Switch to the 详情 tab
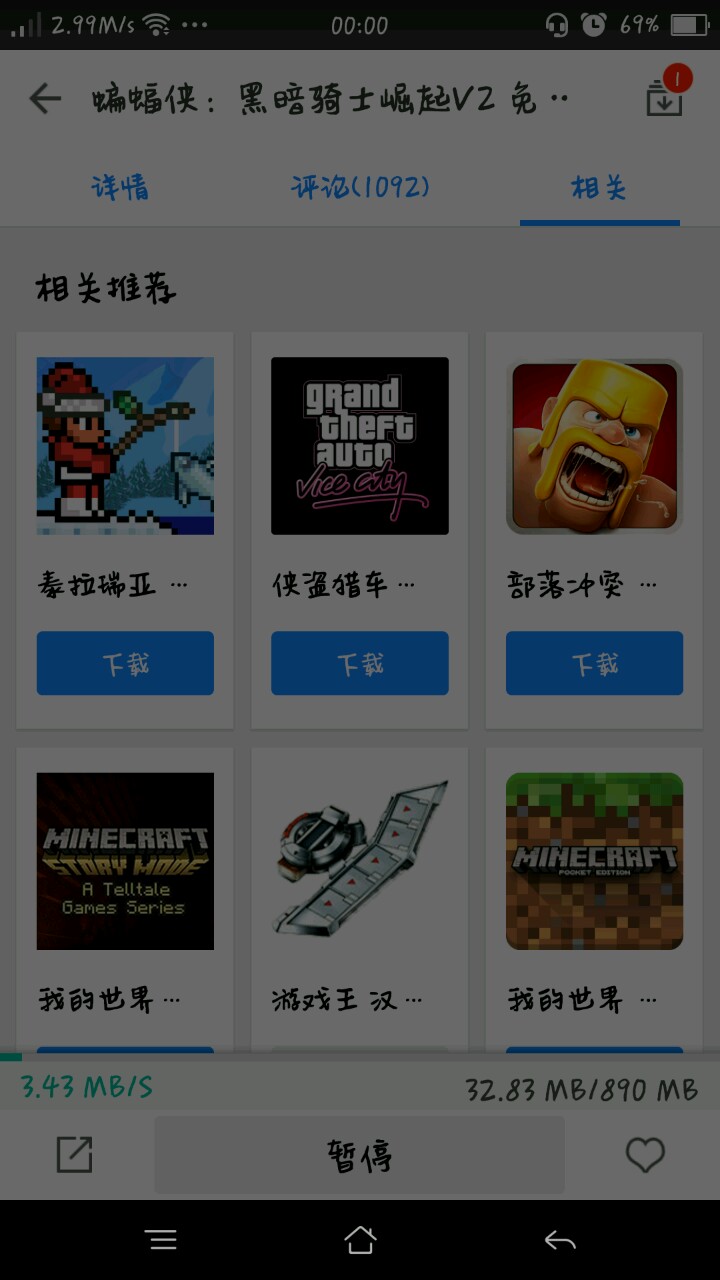This screenshot has width=720, height=1280. [120, 187]
